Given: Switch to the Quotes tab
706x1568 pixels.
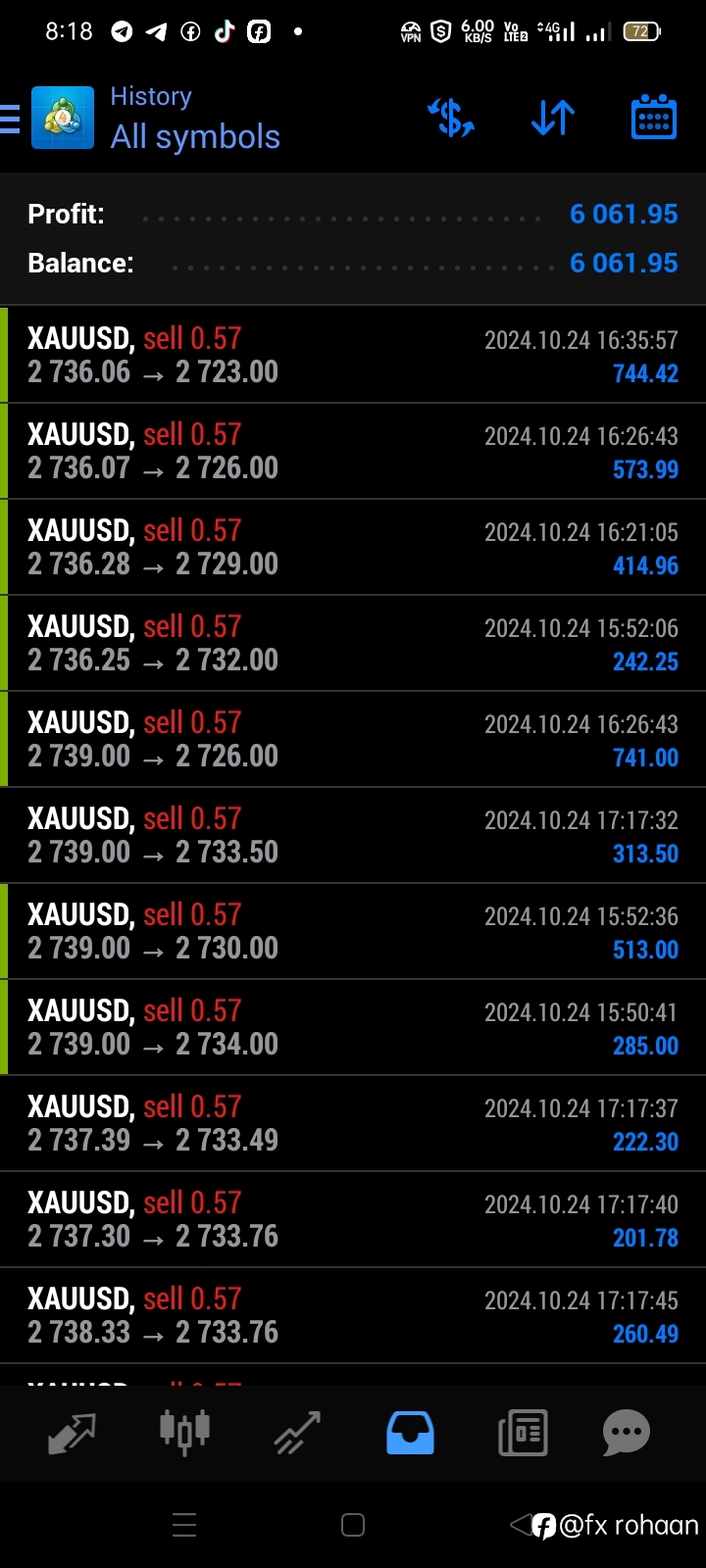Looking at the screenshot, I should (x=72, y=1433).
